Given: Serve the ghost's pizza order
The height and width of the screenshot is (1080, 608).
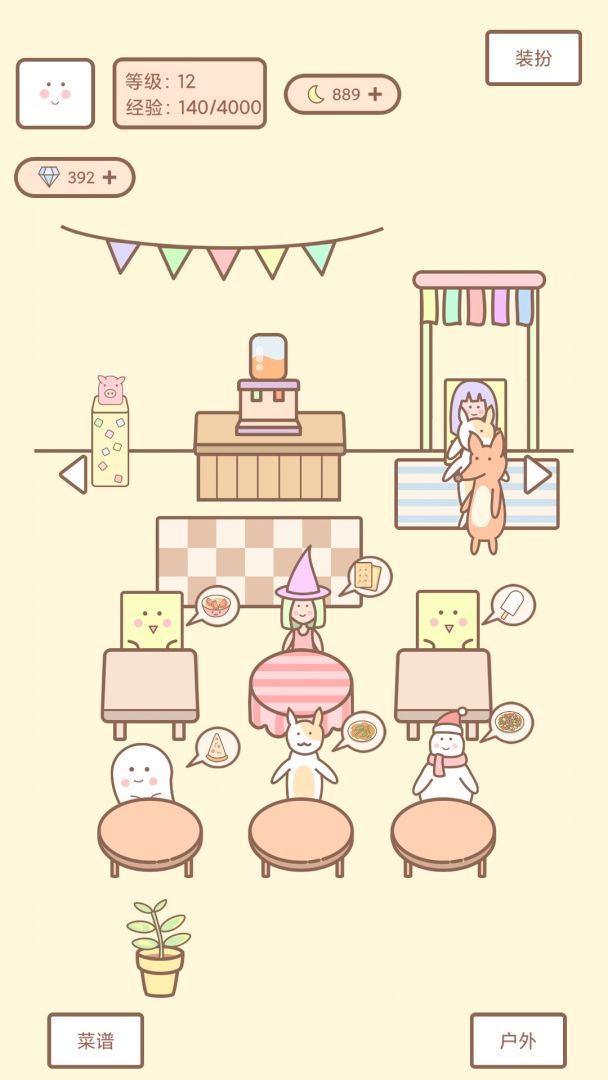Looking at the screenshot, I should [x=217, y=747].
